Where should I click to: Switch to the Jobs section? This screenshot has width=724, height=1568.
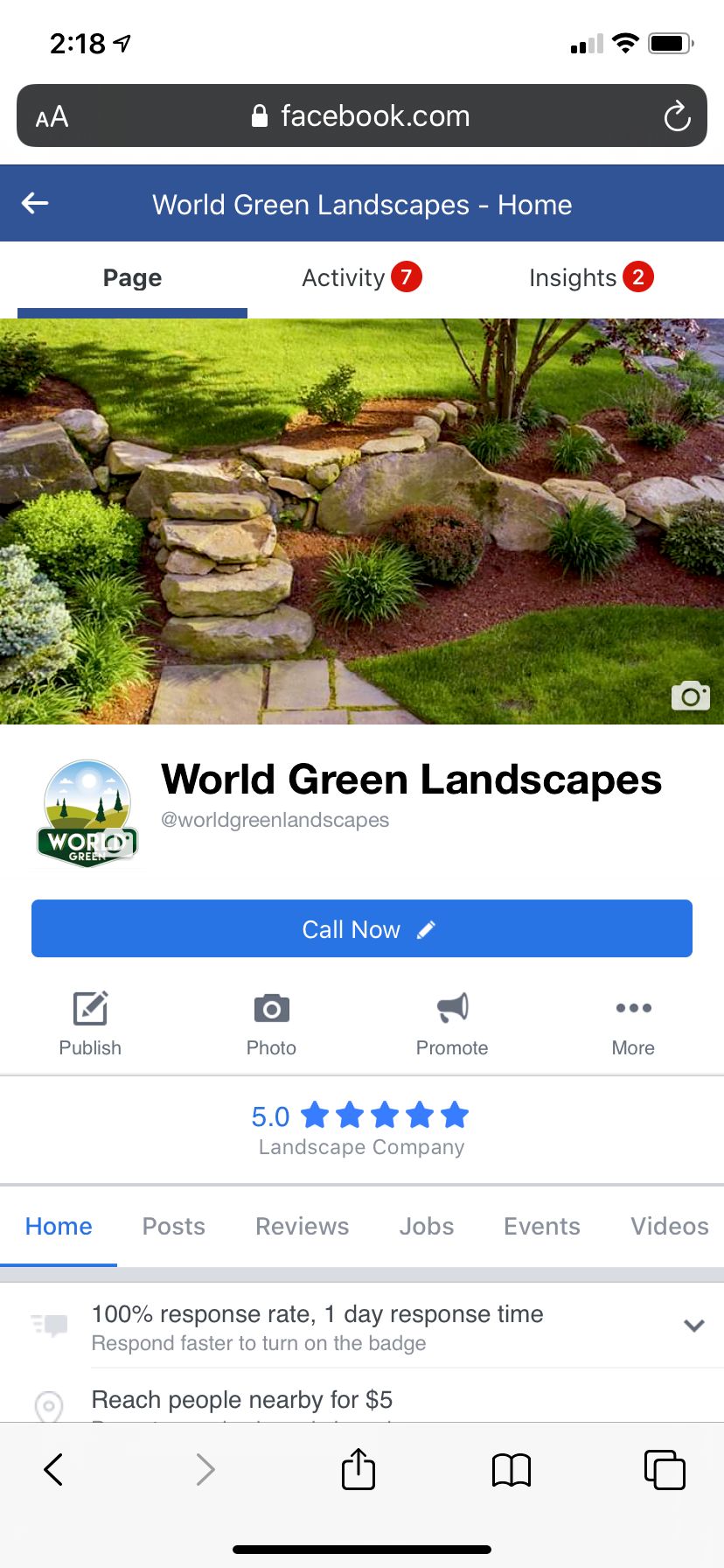coord(426,1226)
